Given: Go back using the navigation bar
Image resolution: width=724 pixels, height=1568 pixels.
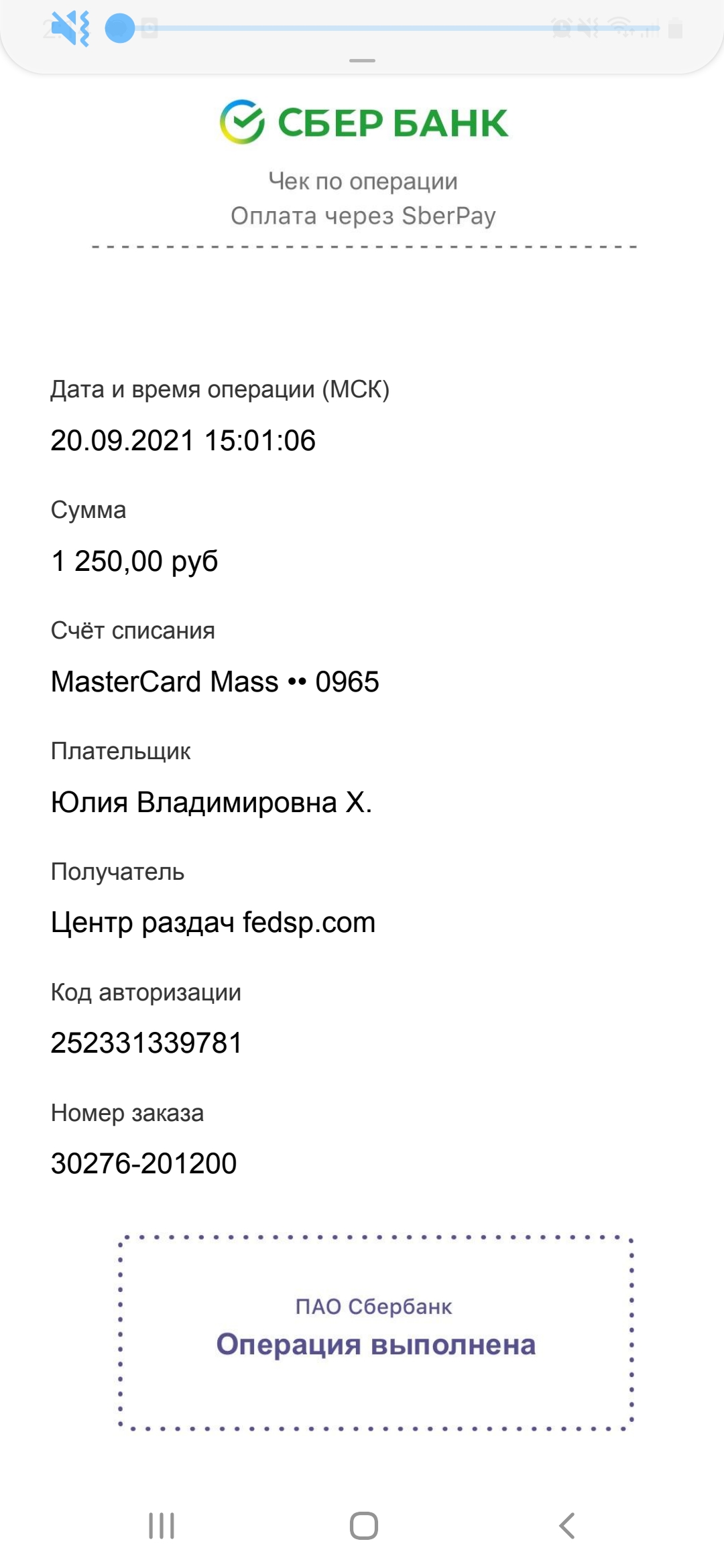Looking at the screenshot, I should (567, 1526).
